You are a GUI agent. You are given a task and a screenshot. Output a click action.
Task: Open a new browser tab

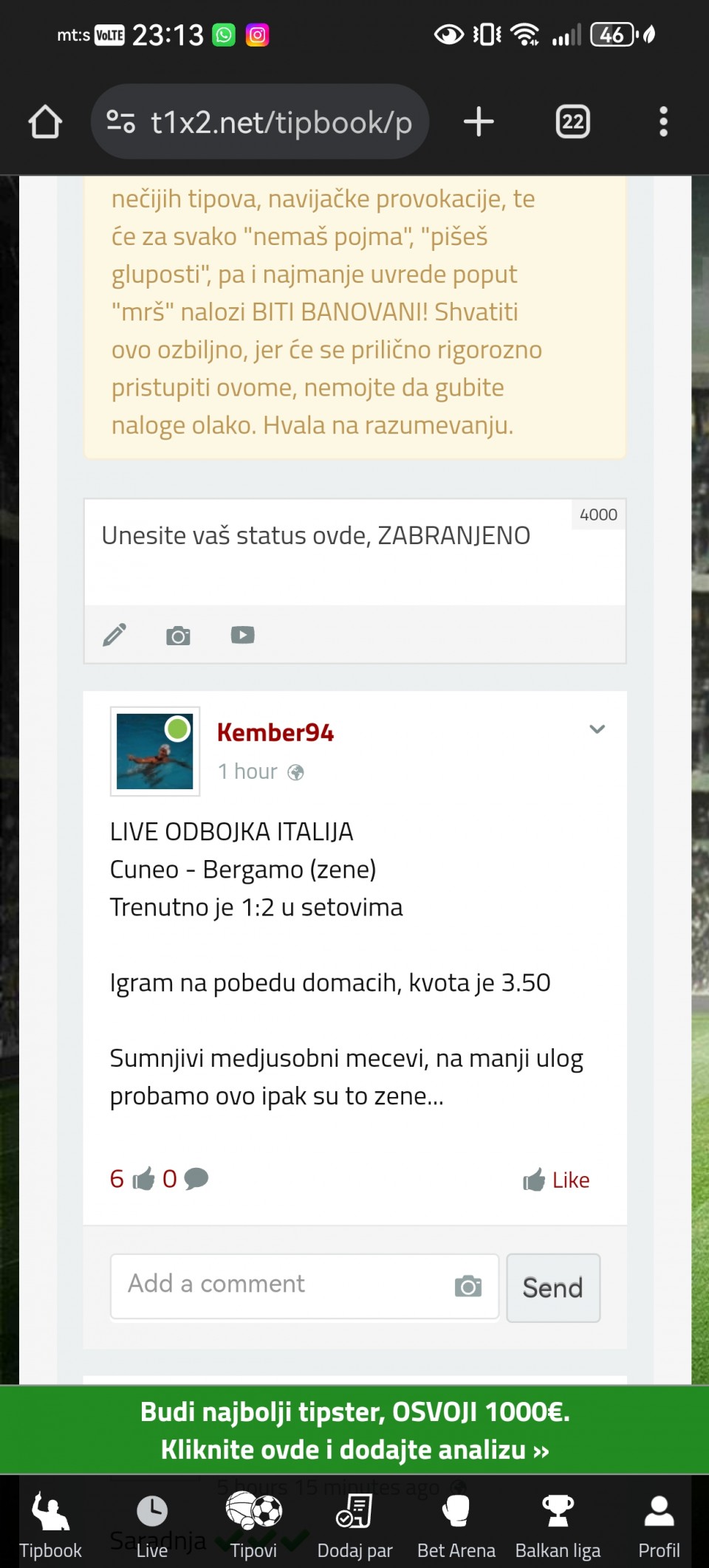click(x=479, y=122)
